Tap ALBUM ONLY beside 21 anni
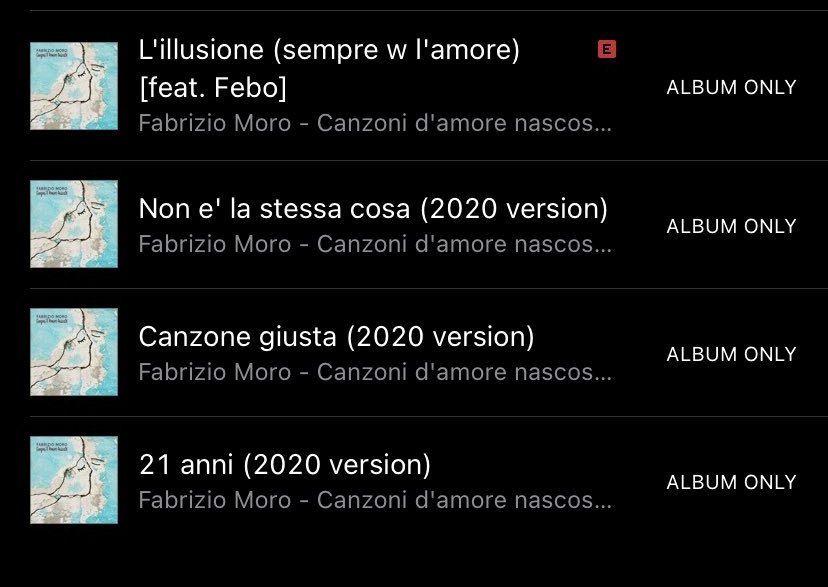828x587 pixels. [731, 482]
